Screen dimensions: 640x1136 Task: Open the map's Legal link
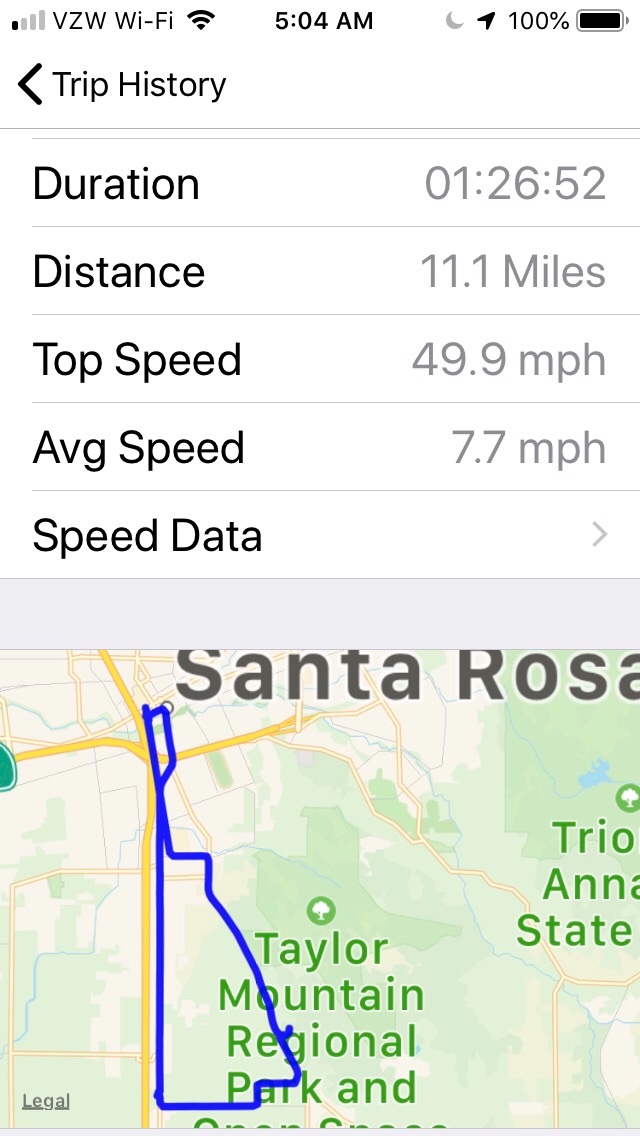point(46,1101)
